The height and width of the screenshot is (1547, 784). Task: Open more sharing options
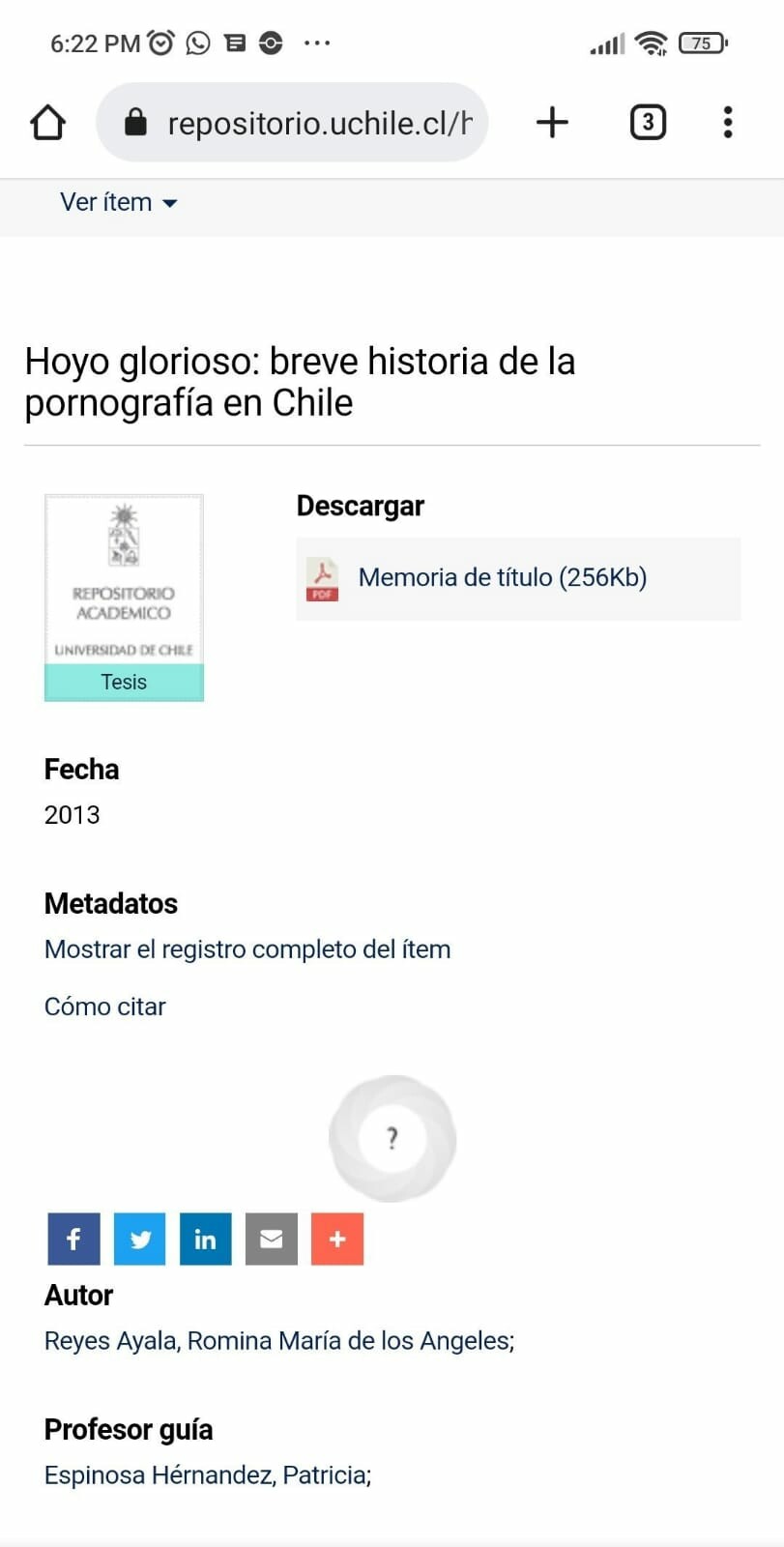[x=337, y=1239]
